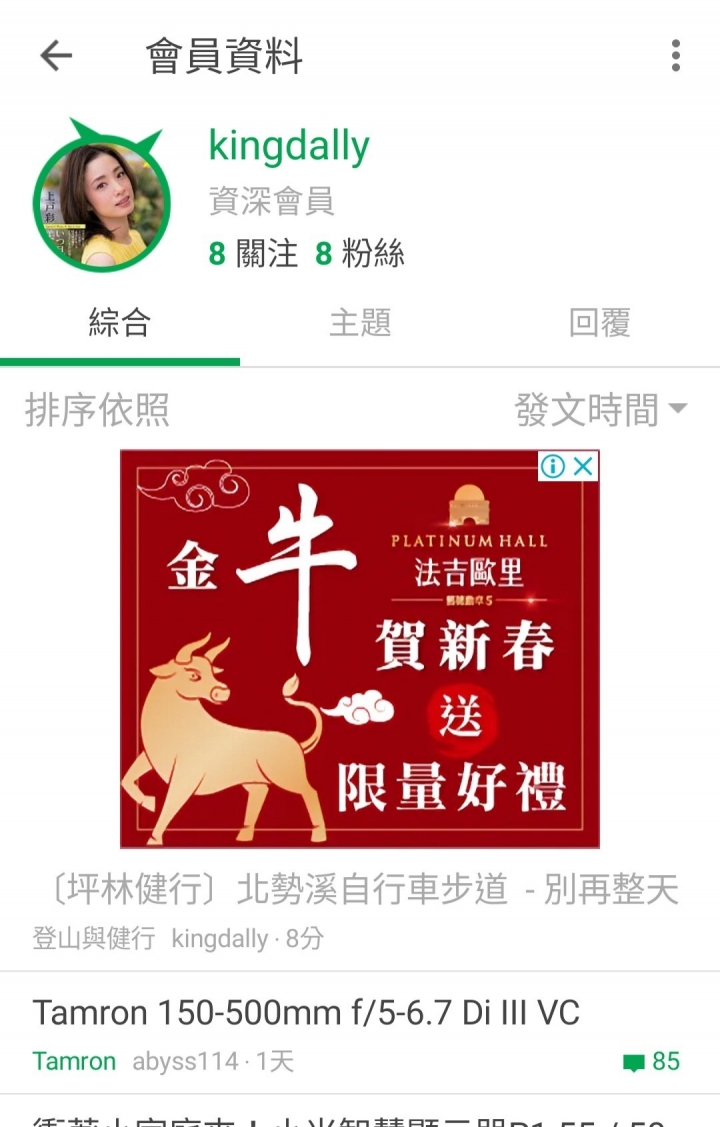This screenshot has height=1127, width=720.
Task: Open the 金牛賀新春 advertisement
Action: point(360,660)
